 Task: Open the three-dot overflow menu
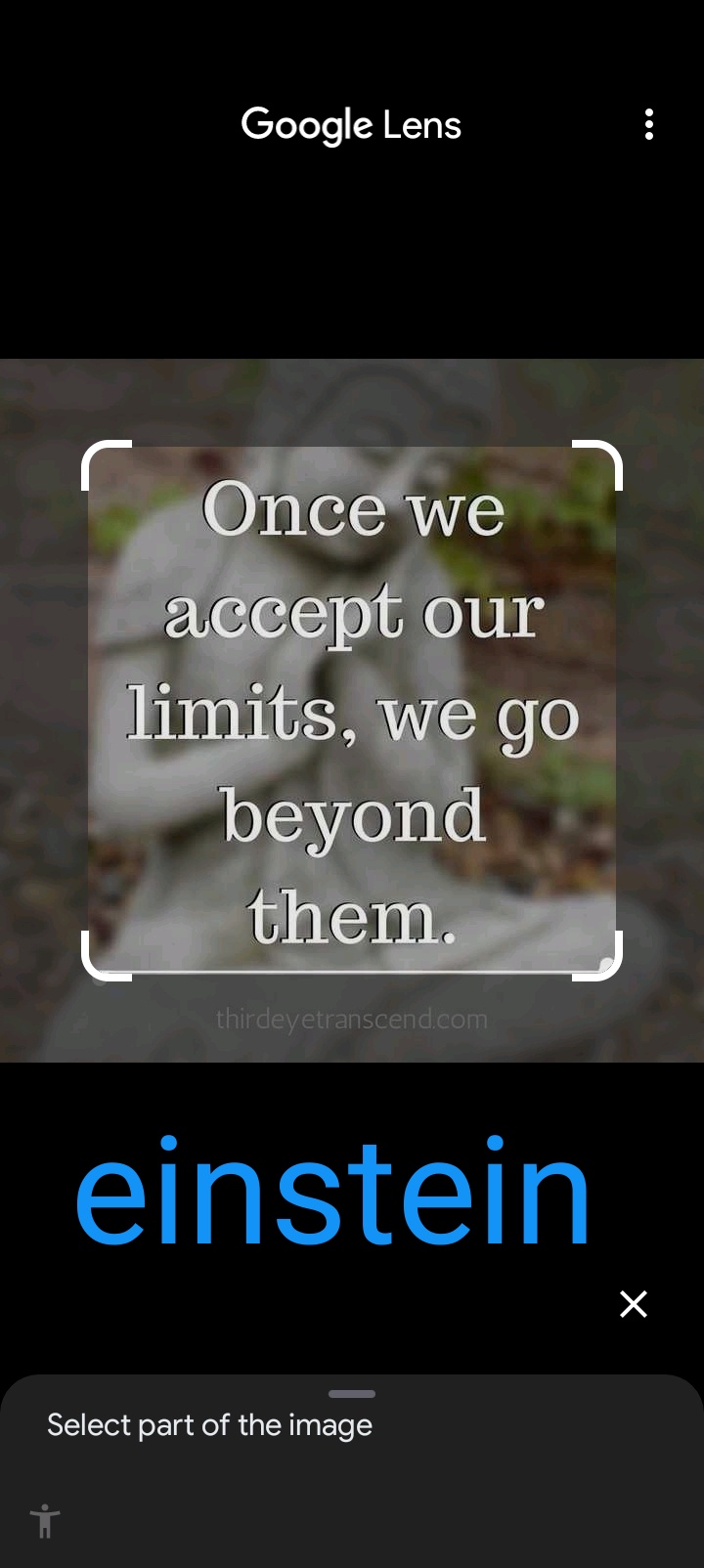click(649, 124)
